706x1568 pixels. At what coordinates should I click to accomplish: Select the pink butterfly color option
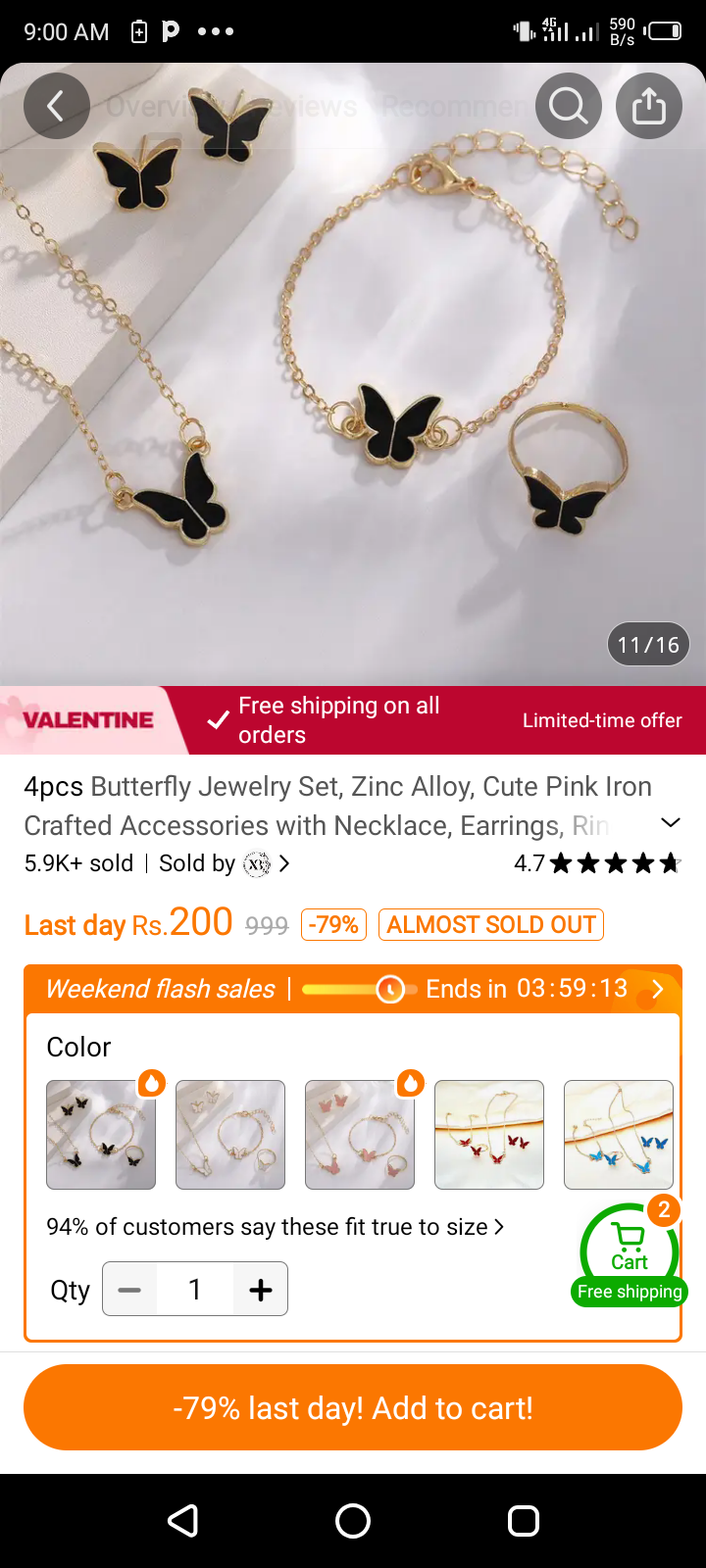360,1135
